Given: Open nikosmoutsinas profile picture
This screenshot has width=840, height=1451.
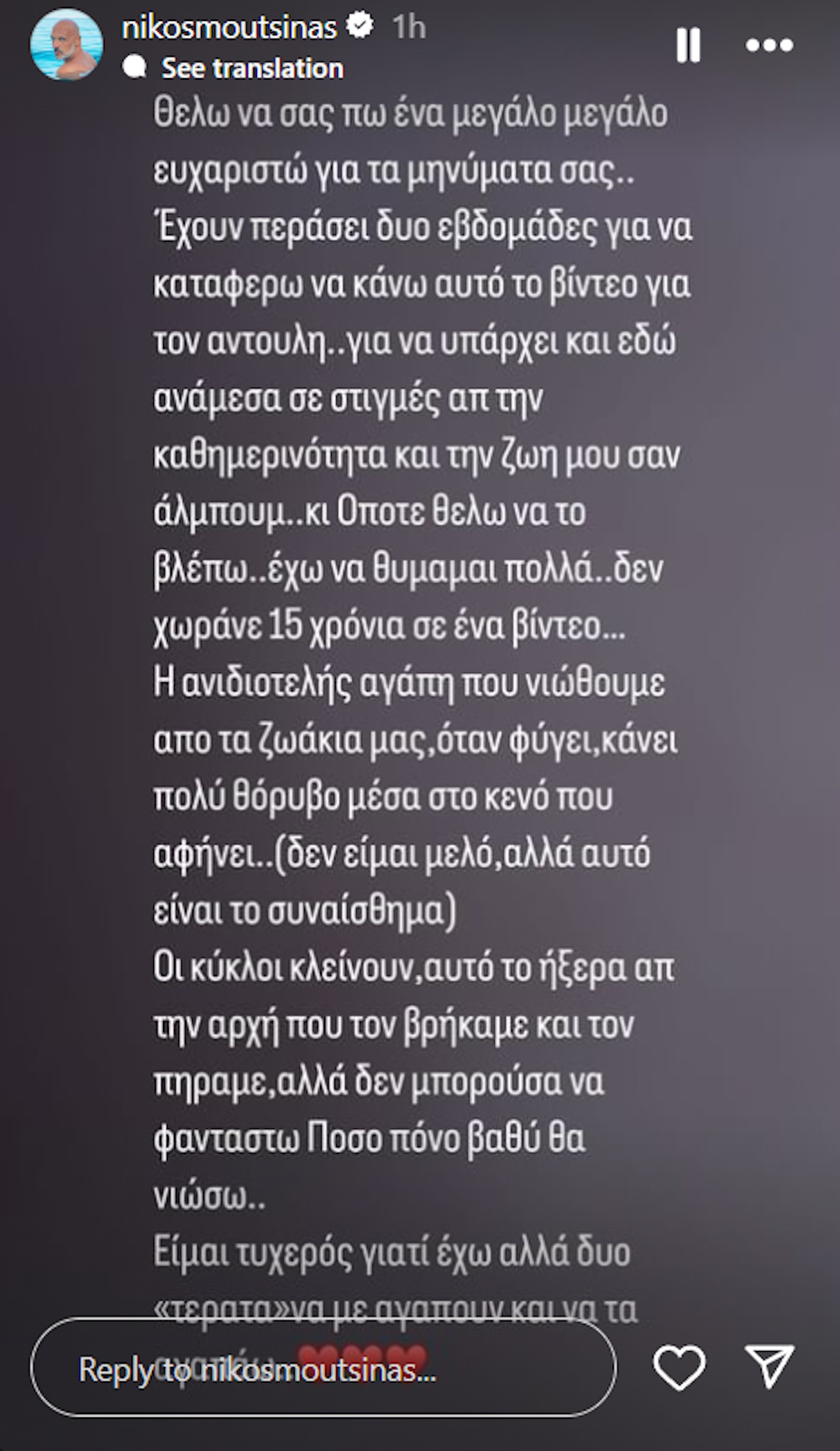Looking at the screenshot, I should [x=66, y=45].
